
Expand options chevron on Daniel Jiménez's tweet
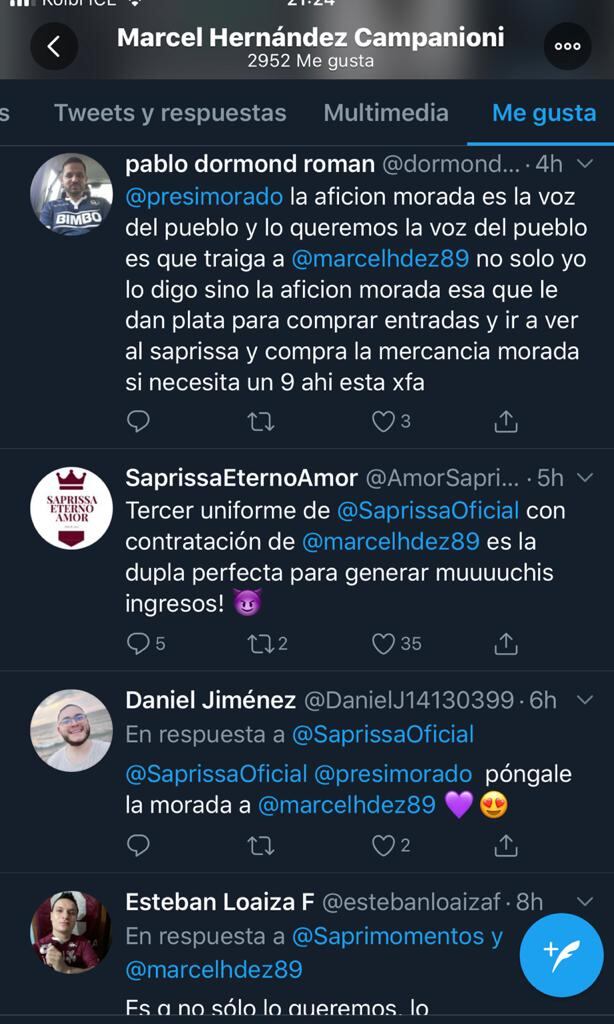tap(587, 700)
